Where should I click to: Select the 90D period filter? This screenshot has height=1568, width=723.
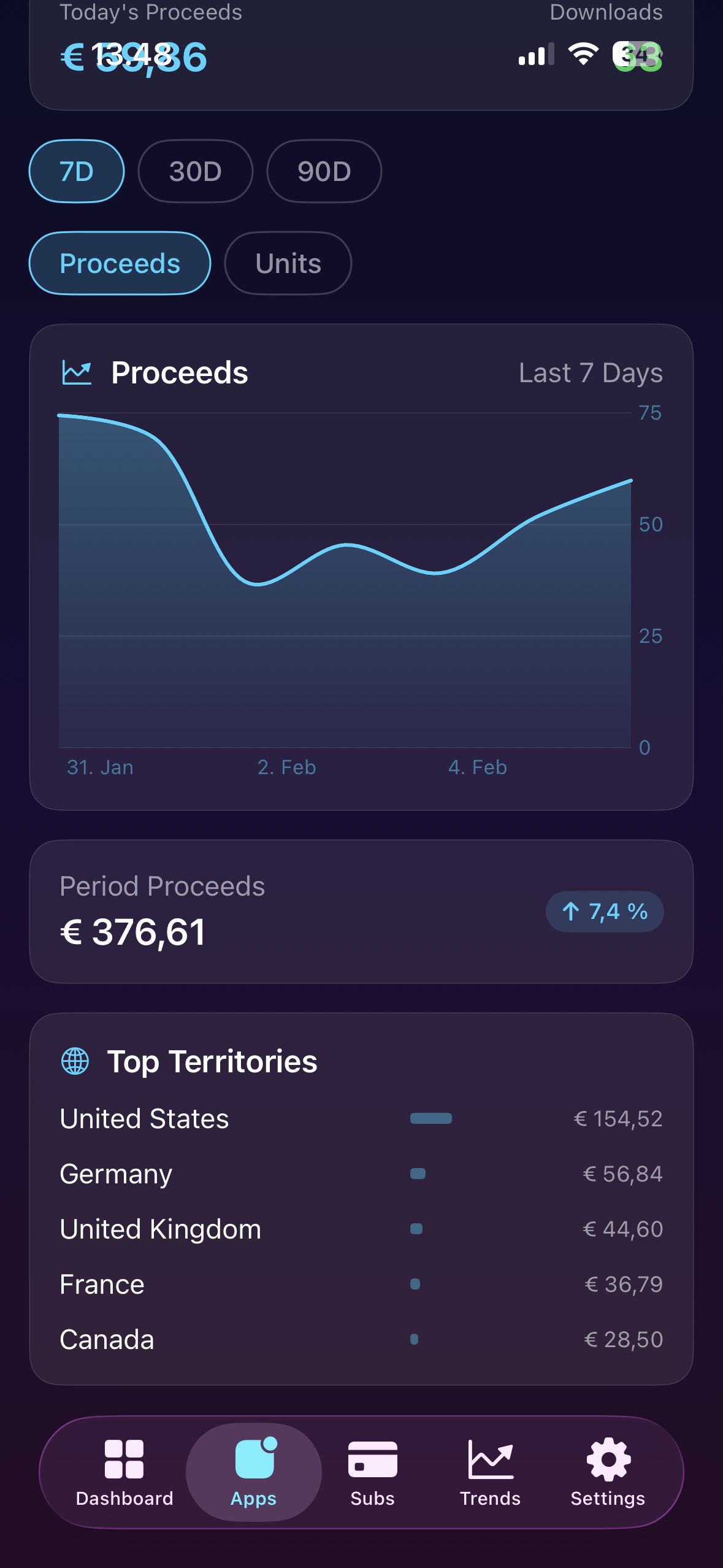point(324,171)
